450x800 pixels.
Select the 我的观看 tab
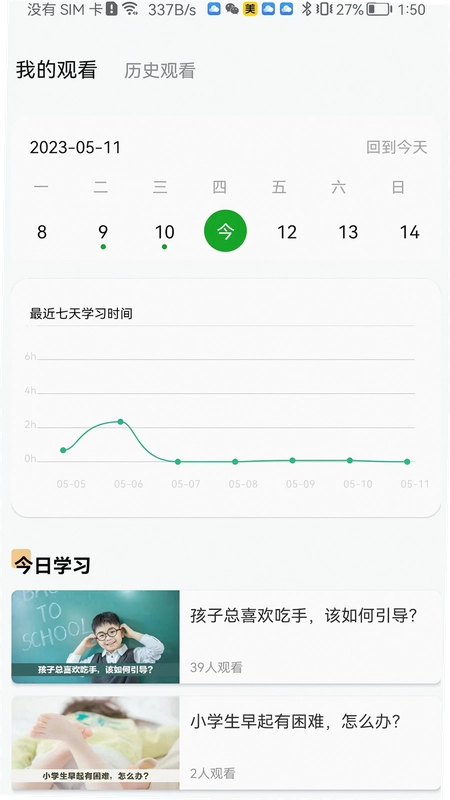[56, 69]
